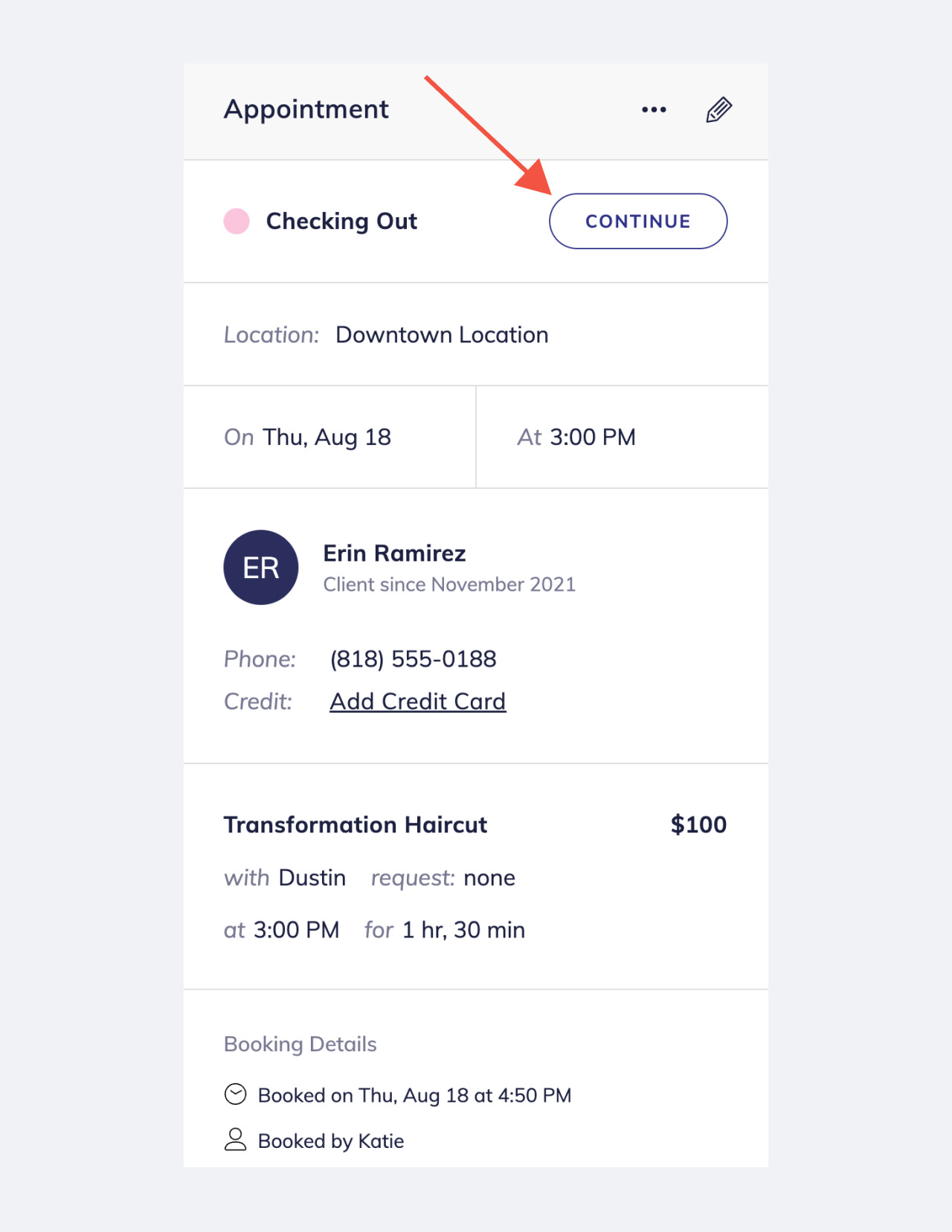Continue the checkout
This screenshot has width=952, height=1232.
coord(637,221)
